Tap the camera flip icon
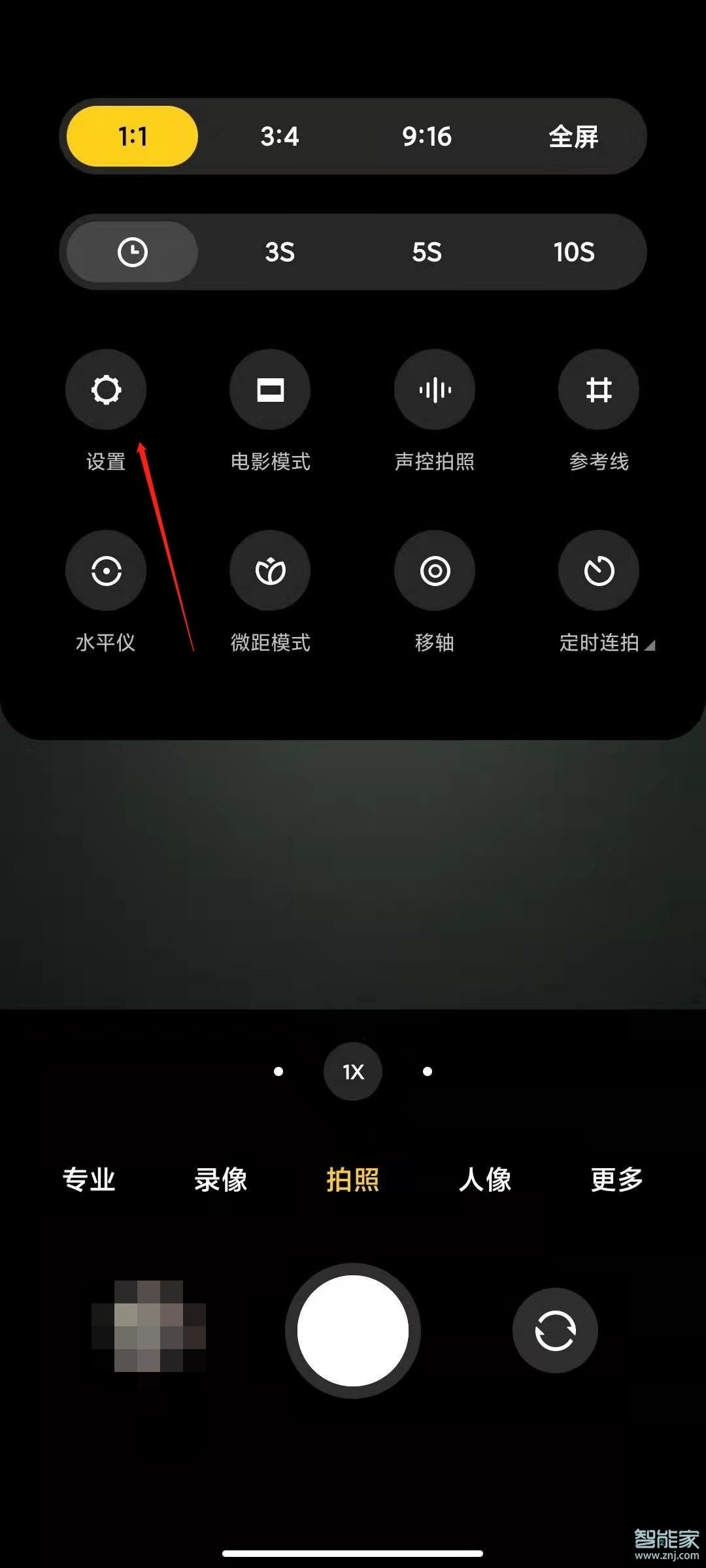The height and width of the screenshot is (1568, 706). coord(555,1331)
